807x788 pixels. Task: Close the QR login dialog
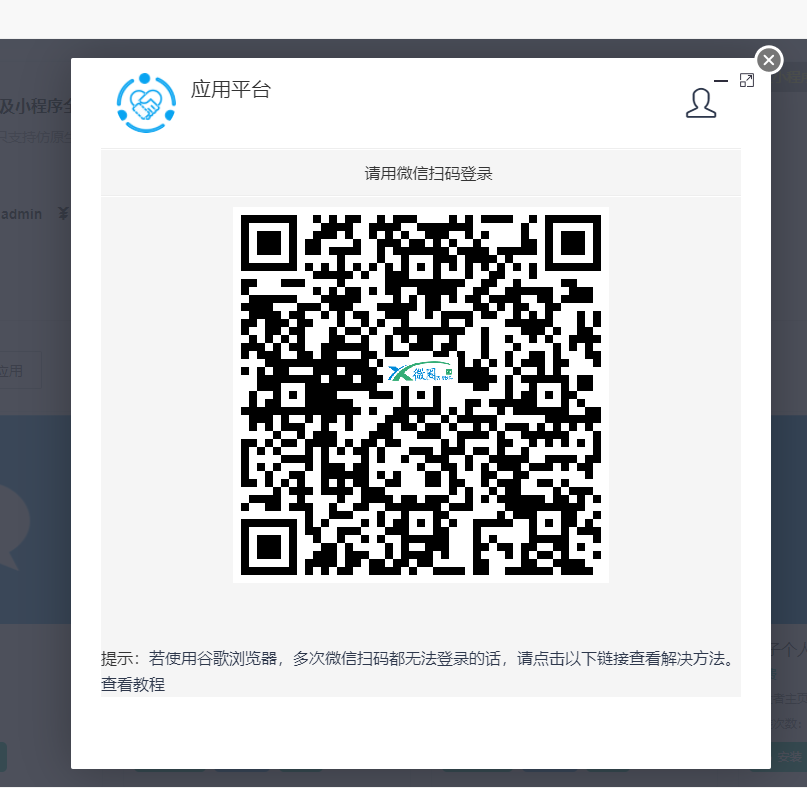pos(768,61)
